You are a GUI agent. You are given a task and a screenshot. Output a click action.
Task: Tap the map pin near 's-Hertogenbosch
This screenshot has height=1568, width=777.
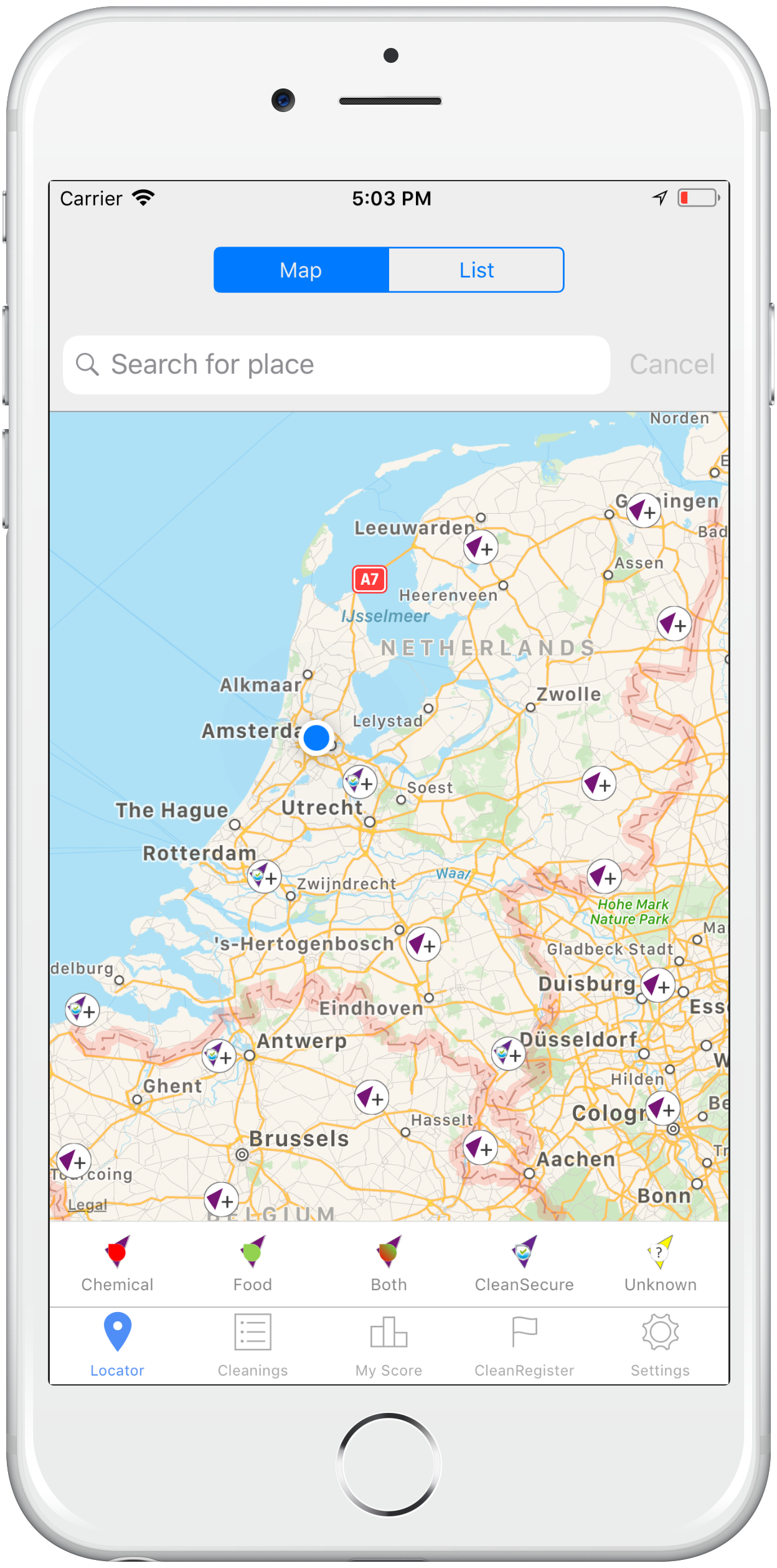pyautogui.click(x=423, y=945)
